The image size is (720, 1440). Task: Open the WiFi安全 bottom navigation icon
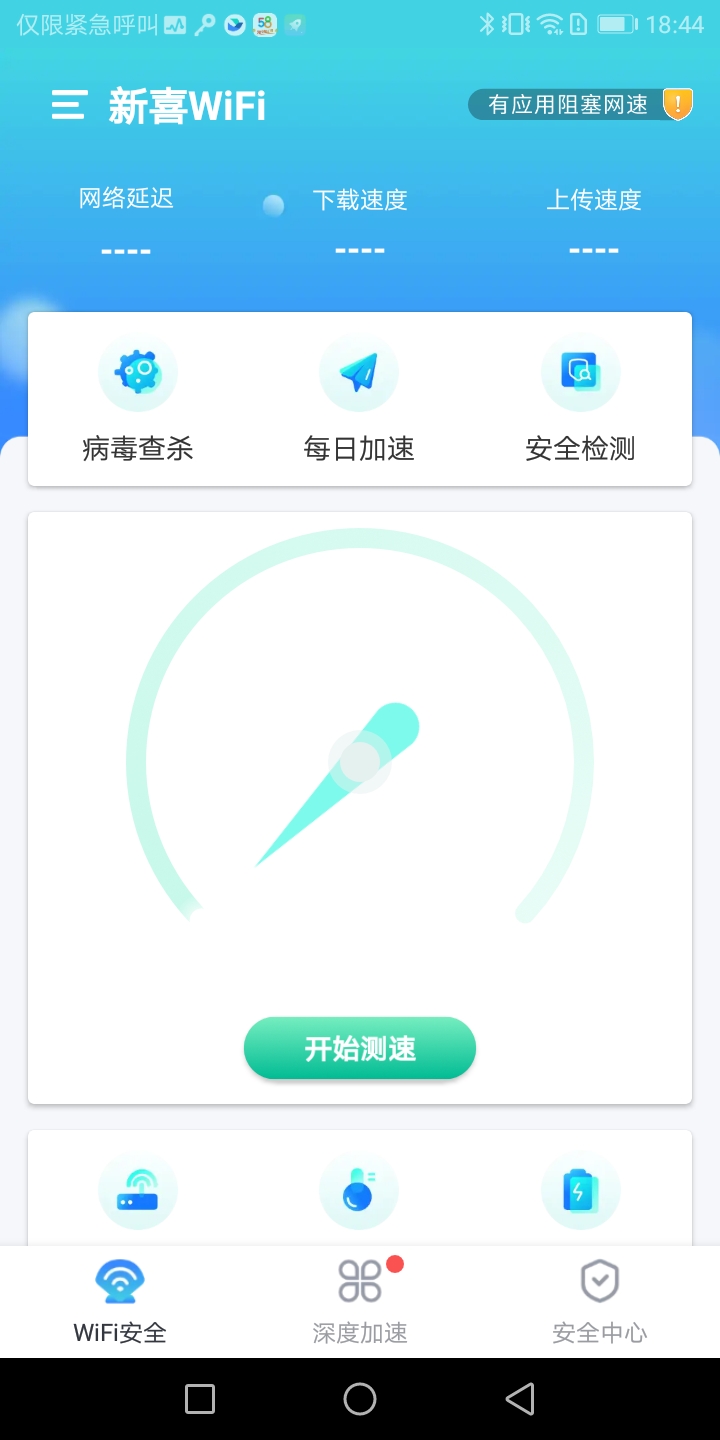(x=119, y=1281)
